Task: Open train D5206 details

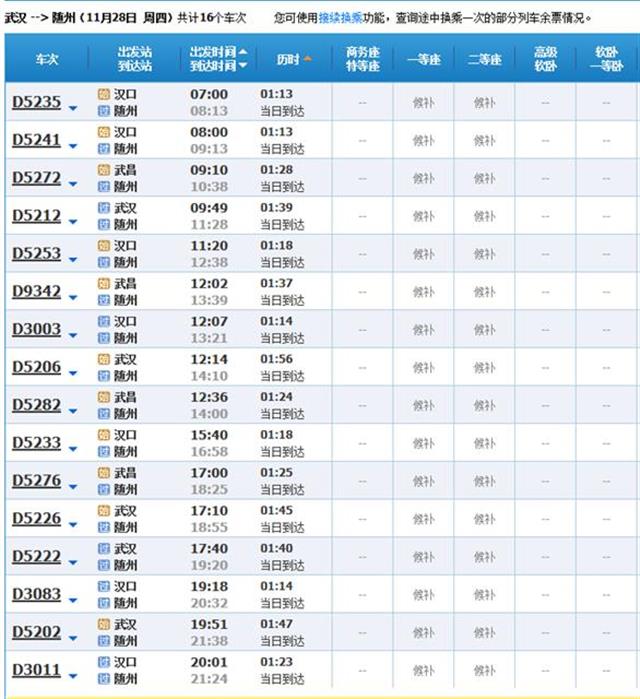Action: [x=36, y=367]
